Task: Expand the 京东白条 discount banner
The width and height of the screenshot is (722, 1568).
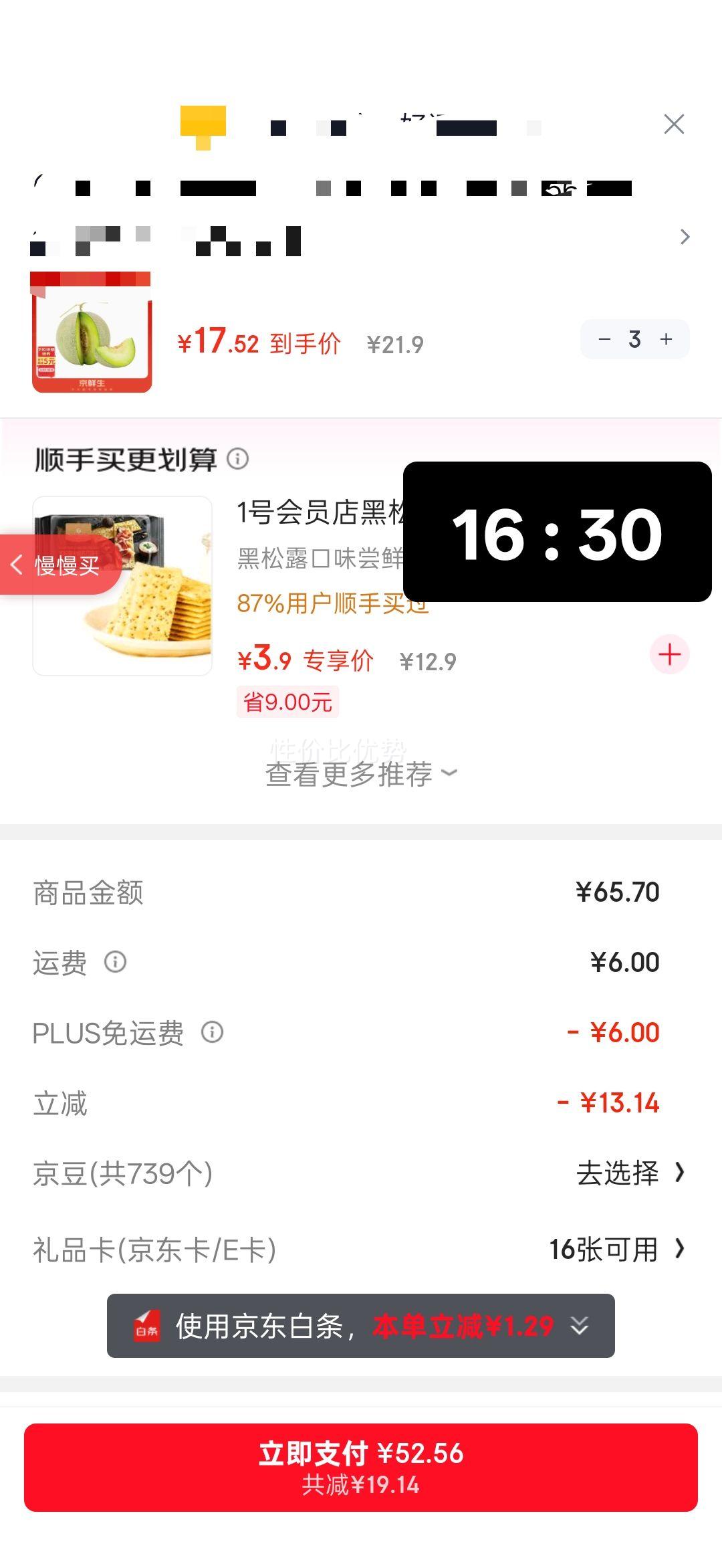Action: pyautogui.click(x=579, y=1325)
